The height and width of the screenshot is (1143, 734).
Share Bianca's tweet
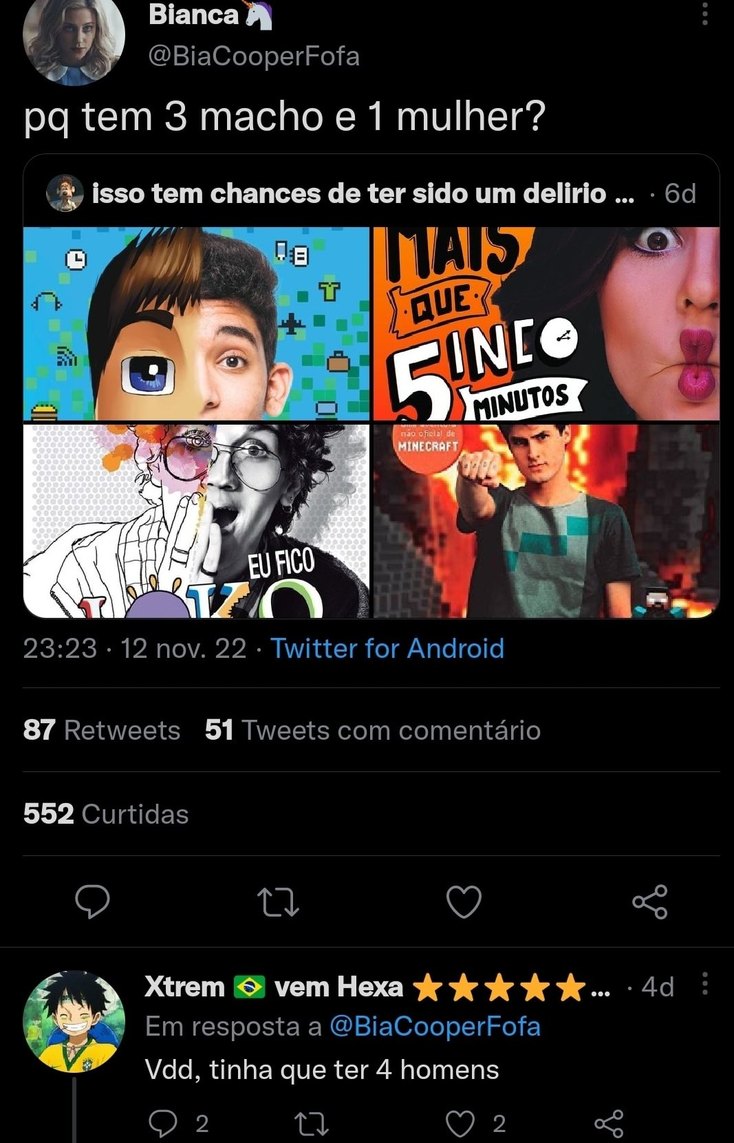click(x=650, y=902)
